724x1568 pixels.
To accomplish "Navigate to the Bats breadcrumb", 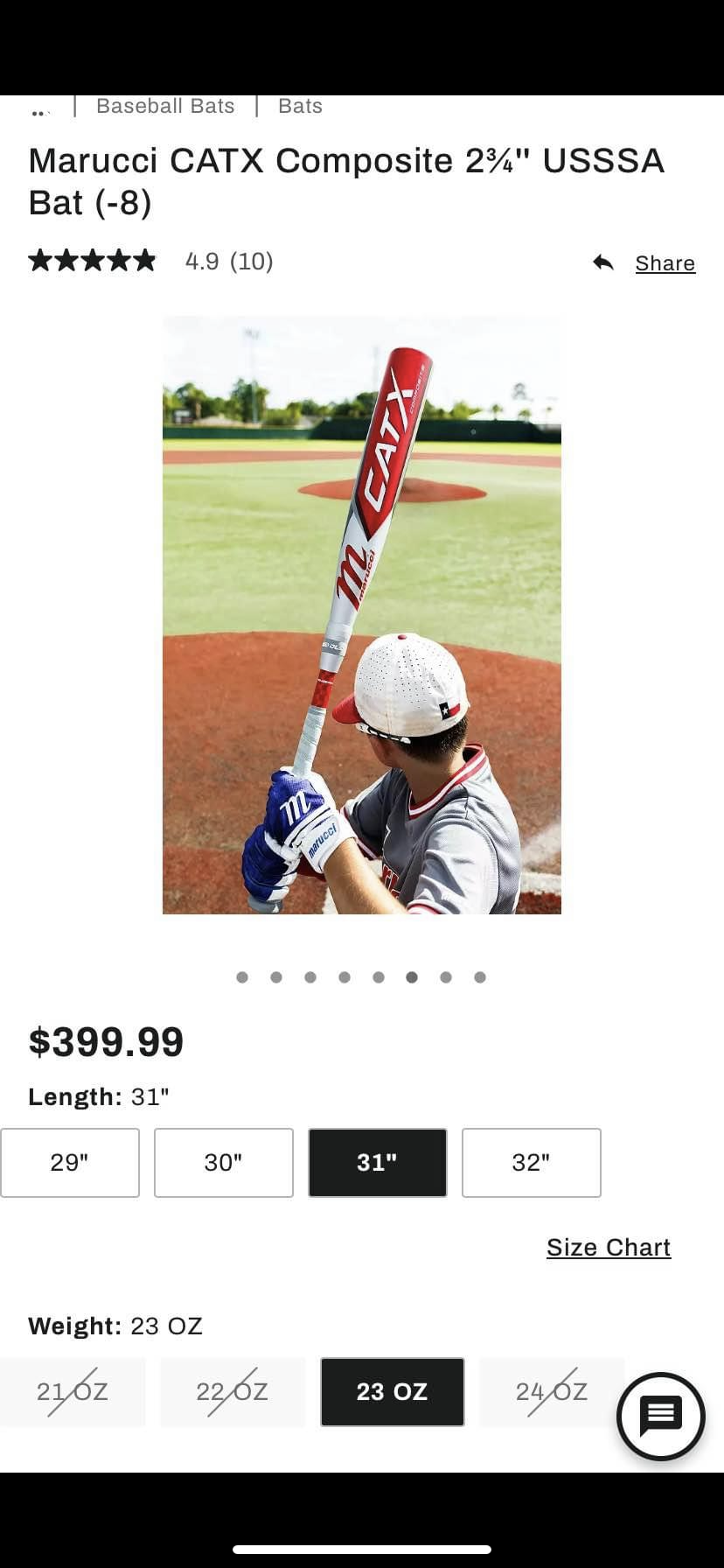I will (300, 106).
